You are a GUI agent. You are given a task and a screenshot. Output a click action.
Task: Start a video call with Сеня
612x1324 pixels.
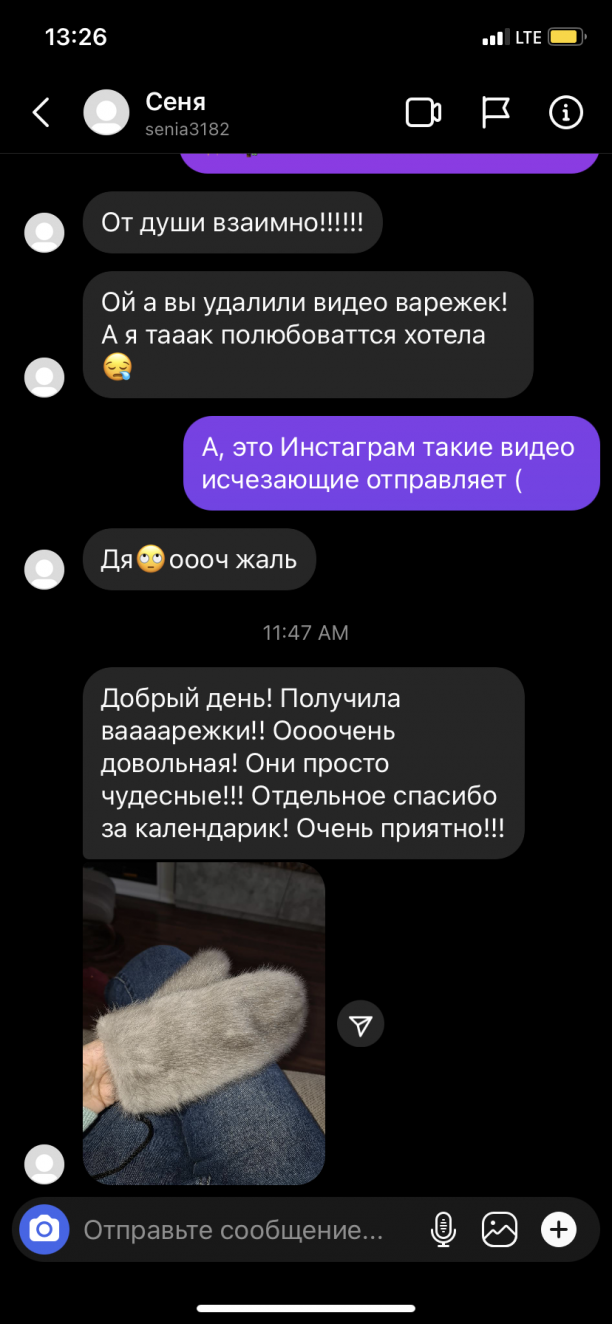[423, 113]
